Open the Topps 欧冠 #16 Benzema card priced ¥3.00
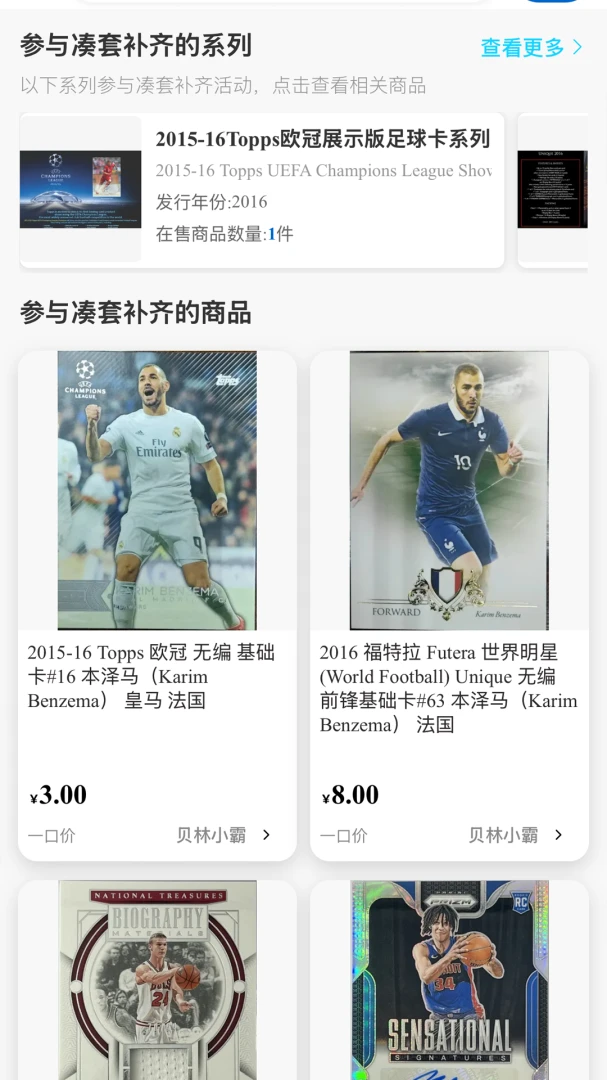The image size is (607, 1080). [157, 605]
